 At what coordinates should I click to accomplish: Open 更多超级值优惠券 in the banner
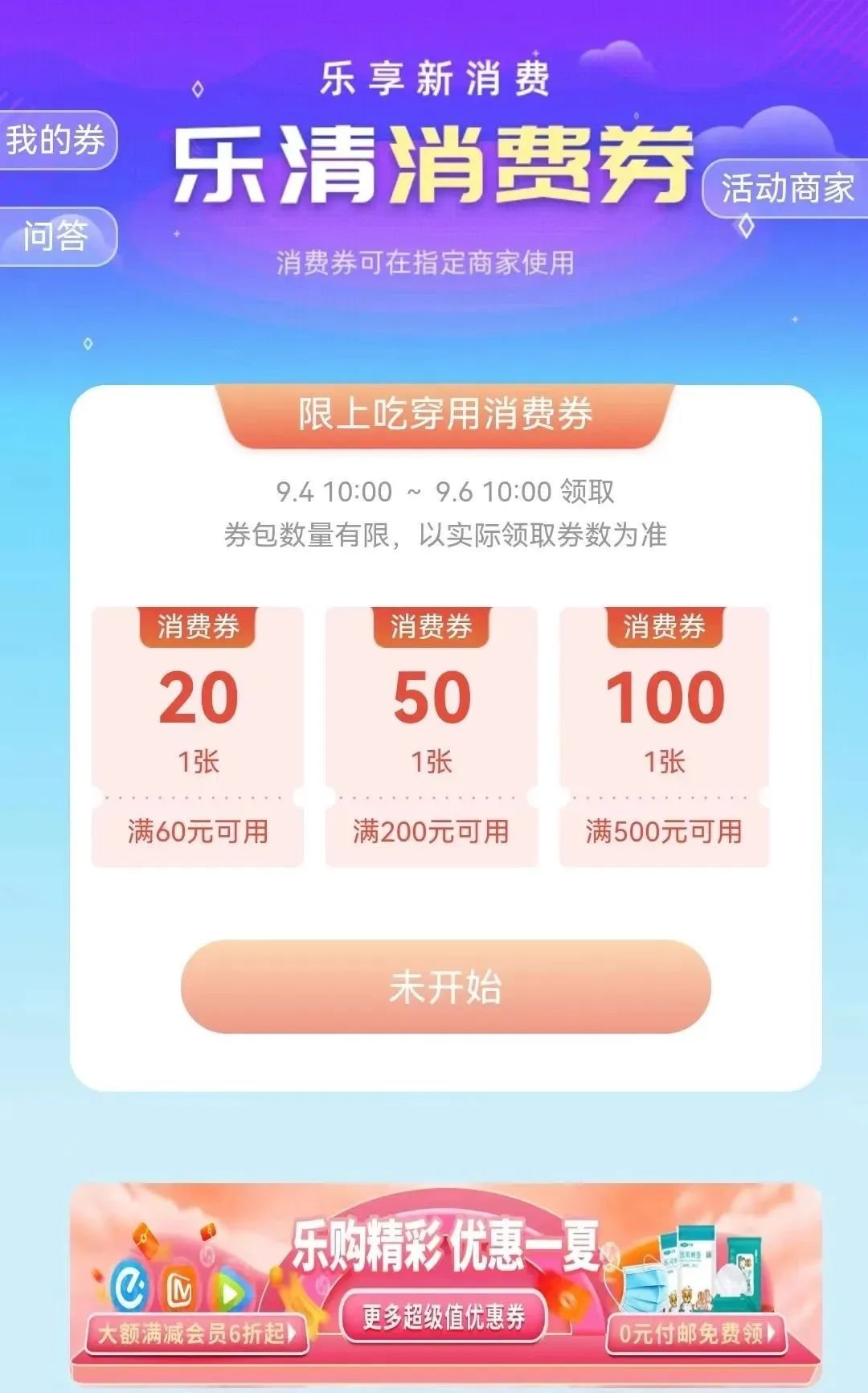click(x=444, y=1317)
